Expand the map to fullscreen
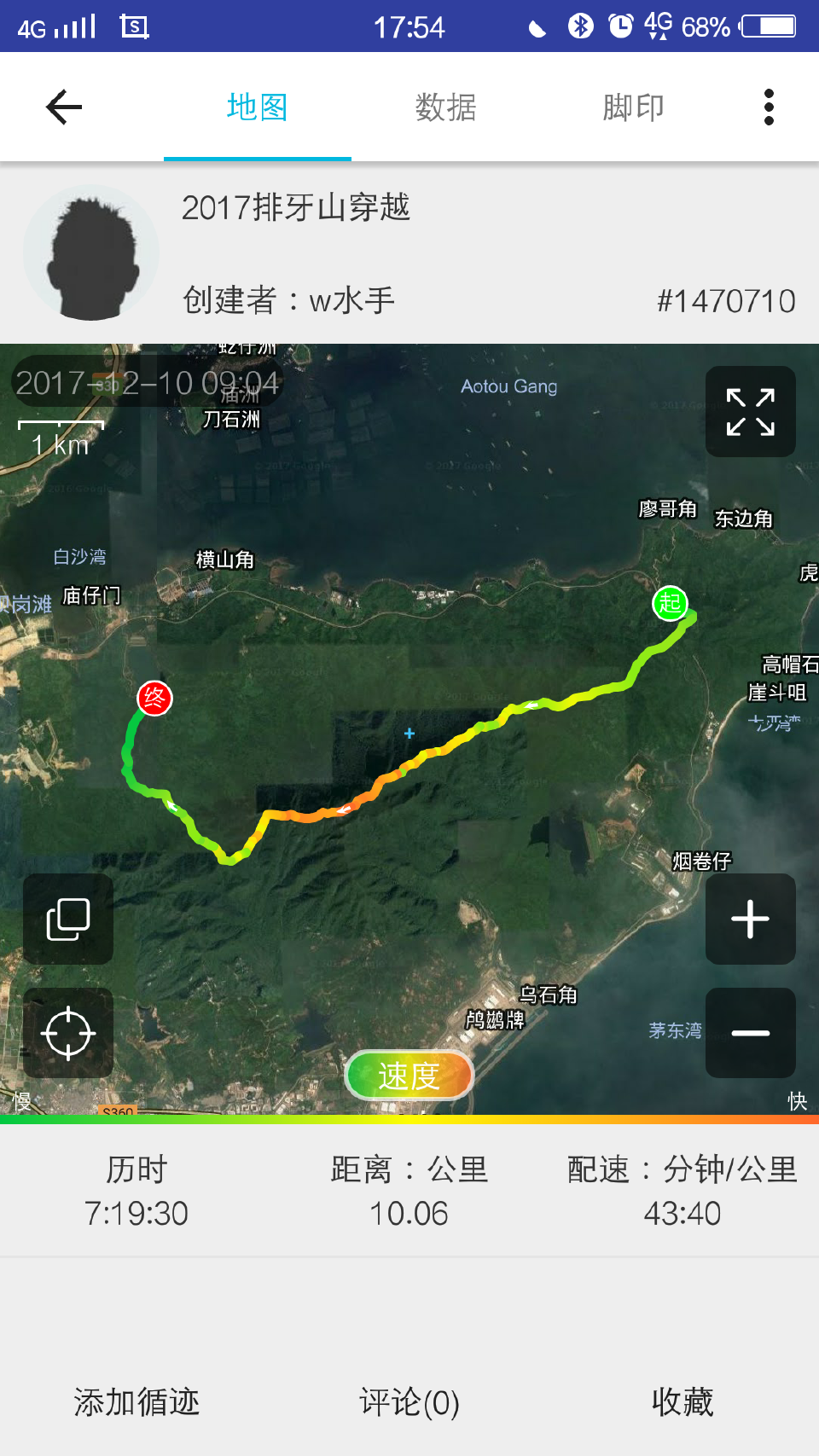 tap(751, 412)
